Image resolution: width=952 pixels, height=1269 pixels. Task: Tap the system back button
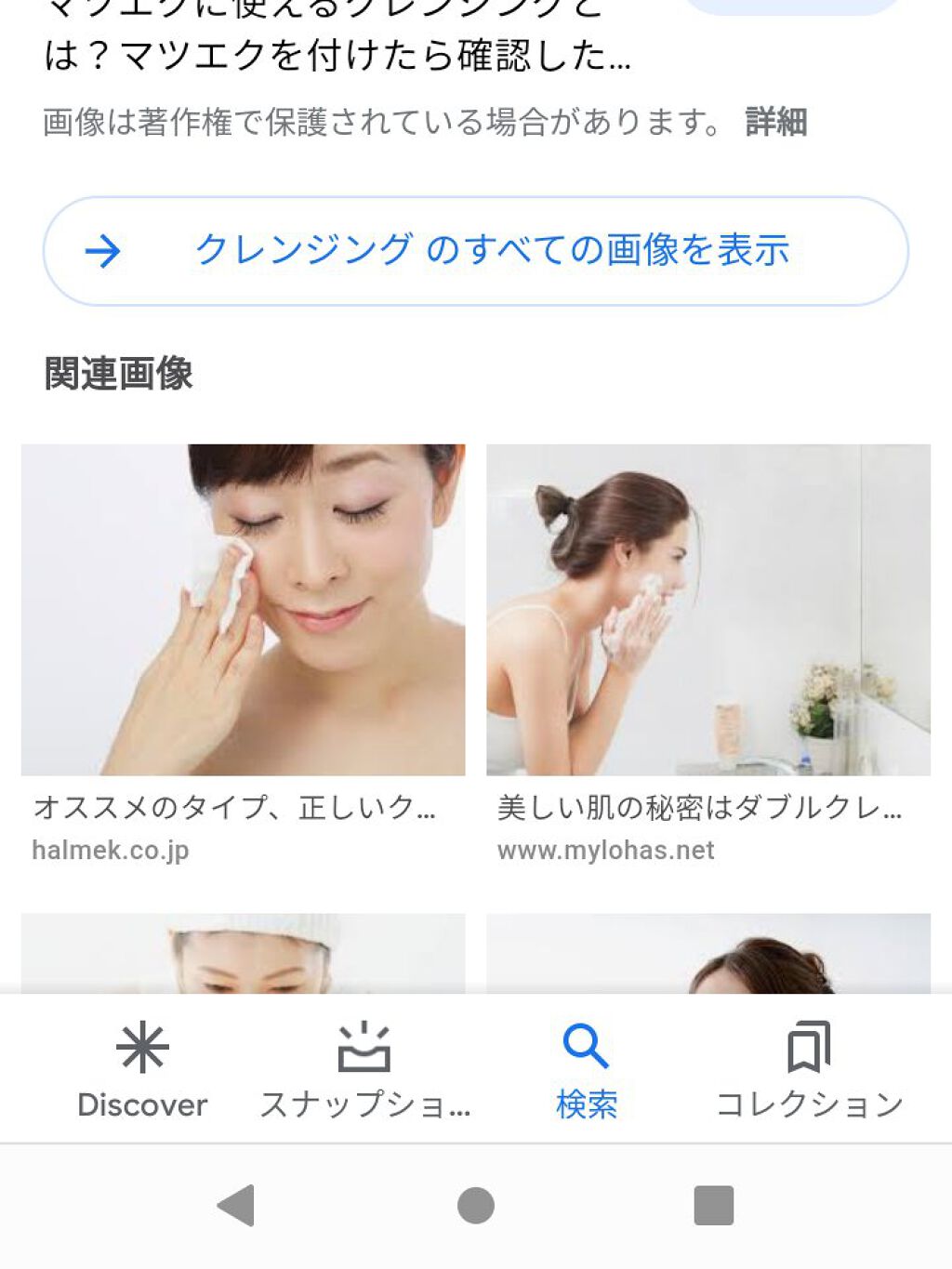pyautogui.click(x=236, y=1206)
